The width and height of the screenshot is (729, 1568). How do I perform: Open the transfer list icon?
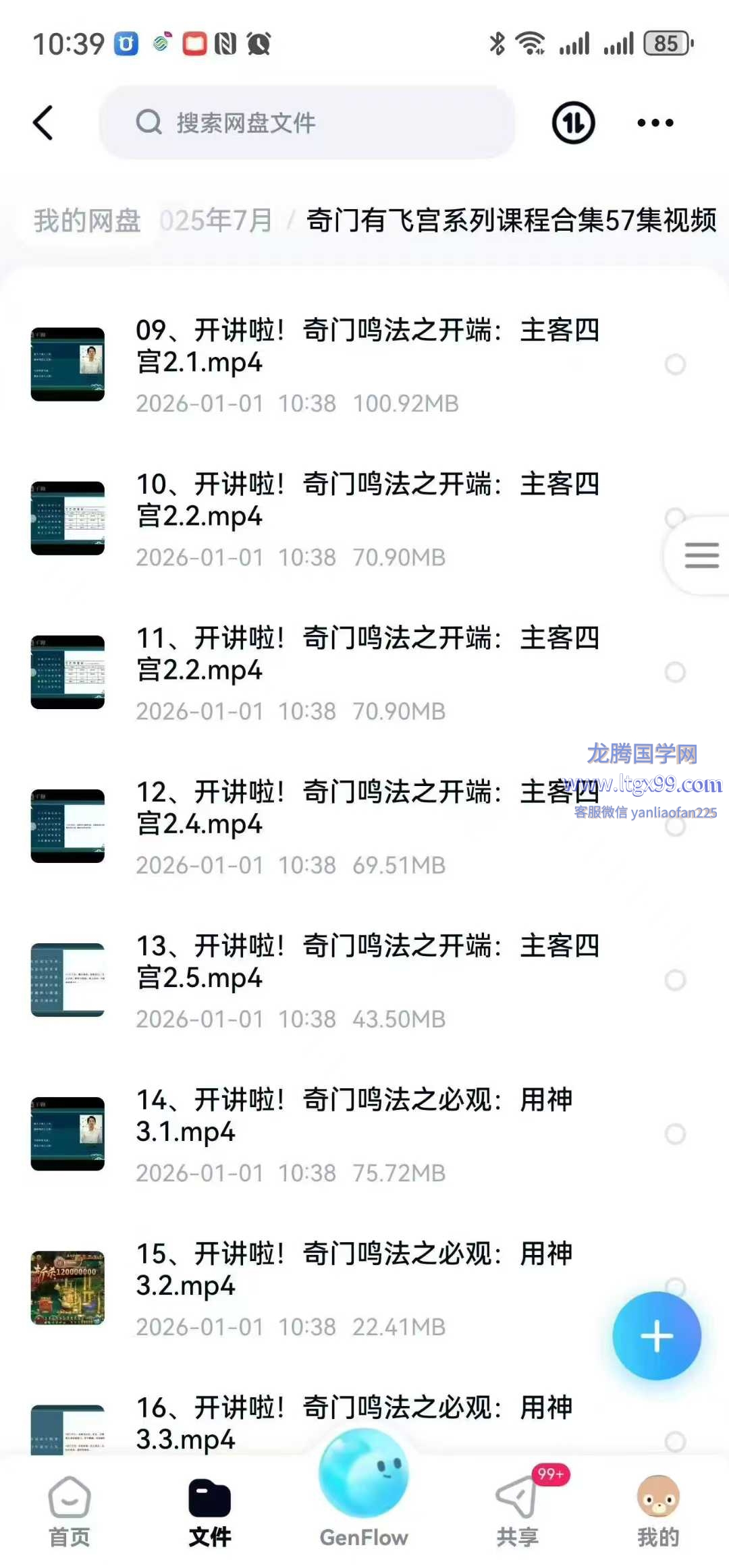(x=573, y=123)
